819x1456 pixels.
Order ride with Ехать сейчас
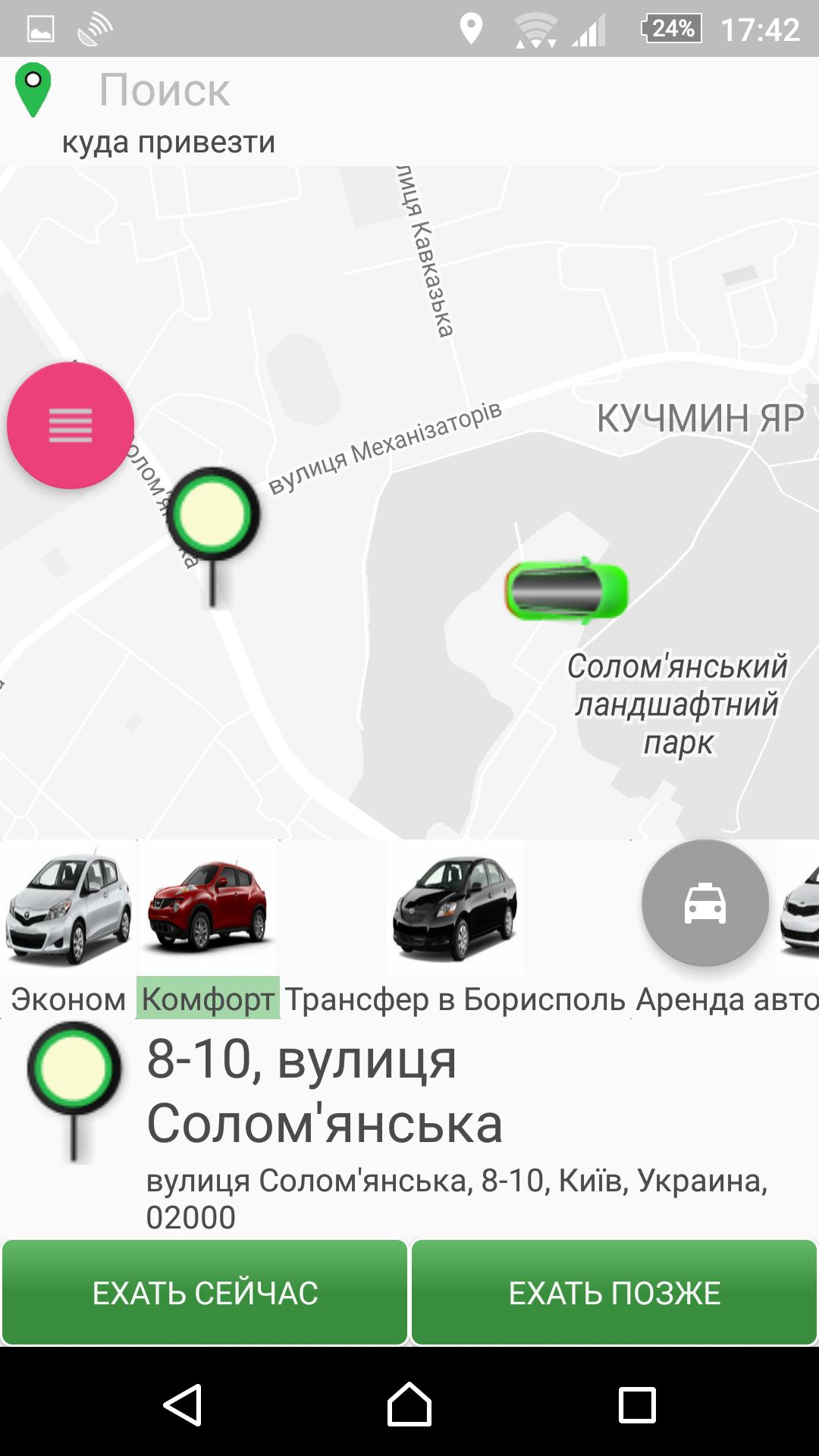pos(205,1293)
